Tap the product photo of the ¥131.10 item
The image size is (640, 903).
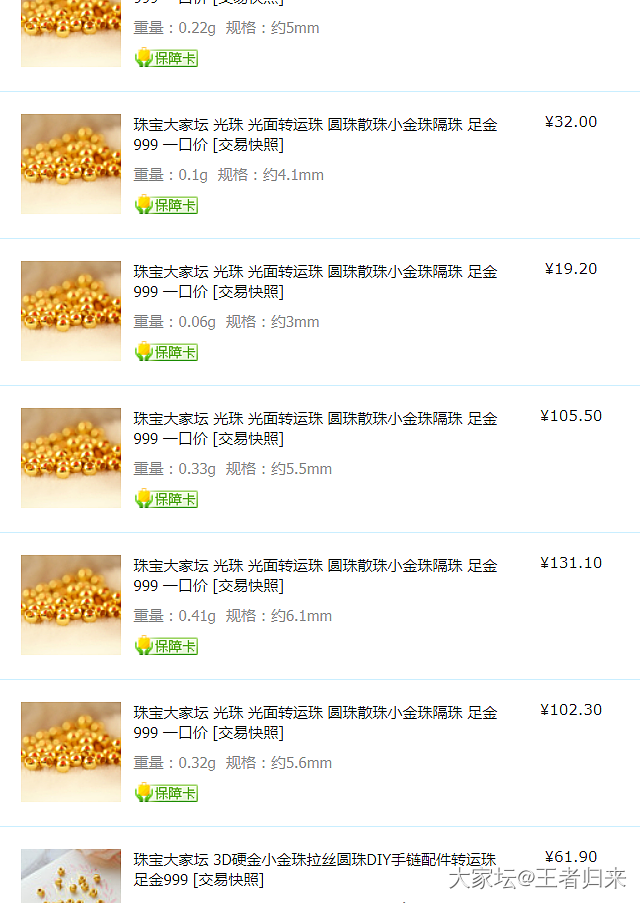pos(71,605)
